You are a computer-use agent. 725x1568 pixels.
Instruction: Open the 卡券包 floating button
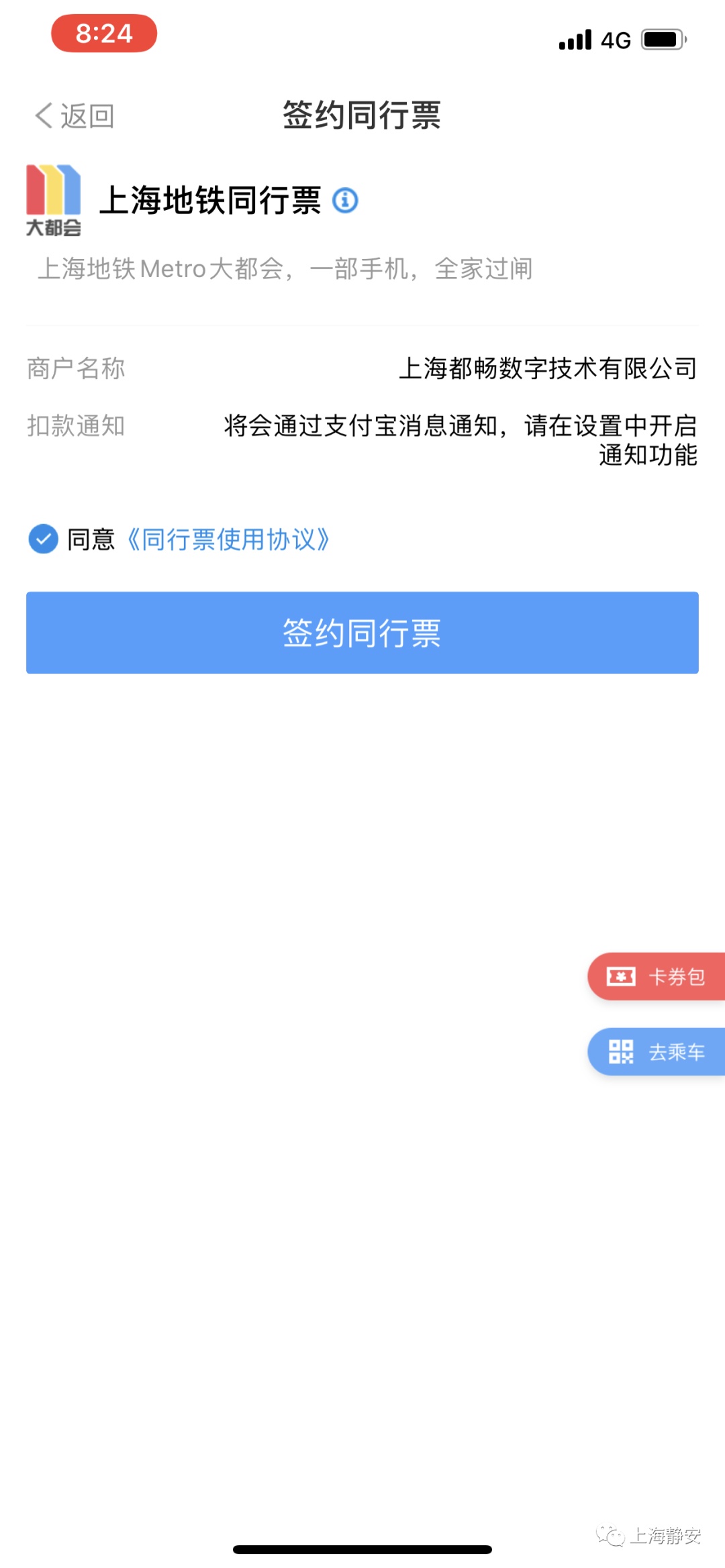657,976
